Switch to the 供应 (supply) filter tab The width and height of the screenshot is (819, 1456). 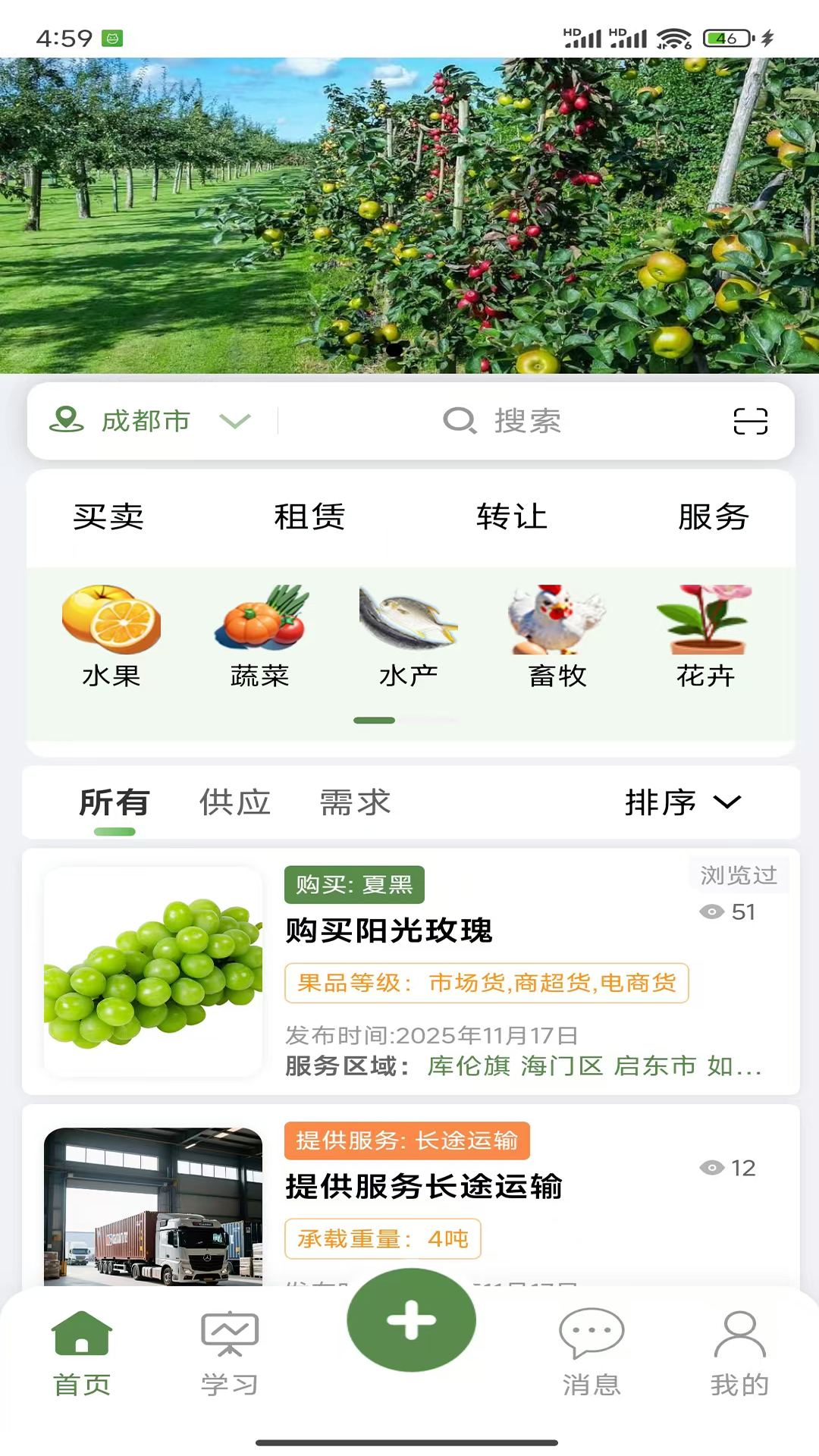pos(234,802)
